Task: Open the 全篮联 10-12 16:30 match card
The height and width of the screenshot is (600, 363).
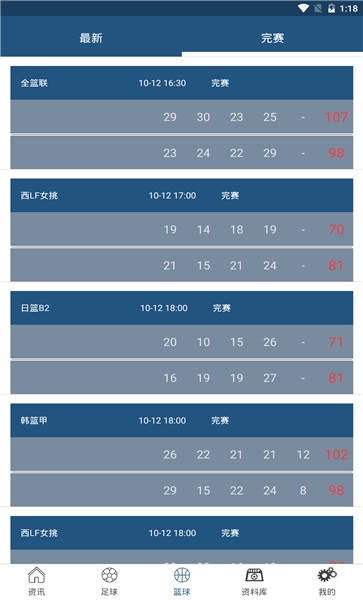Action: (182, 117)
